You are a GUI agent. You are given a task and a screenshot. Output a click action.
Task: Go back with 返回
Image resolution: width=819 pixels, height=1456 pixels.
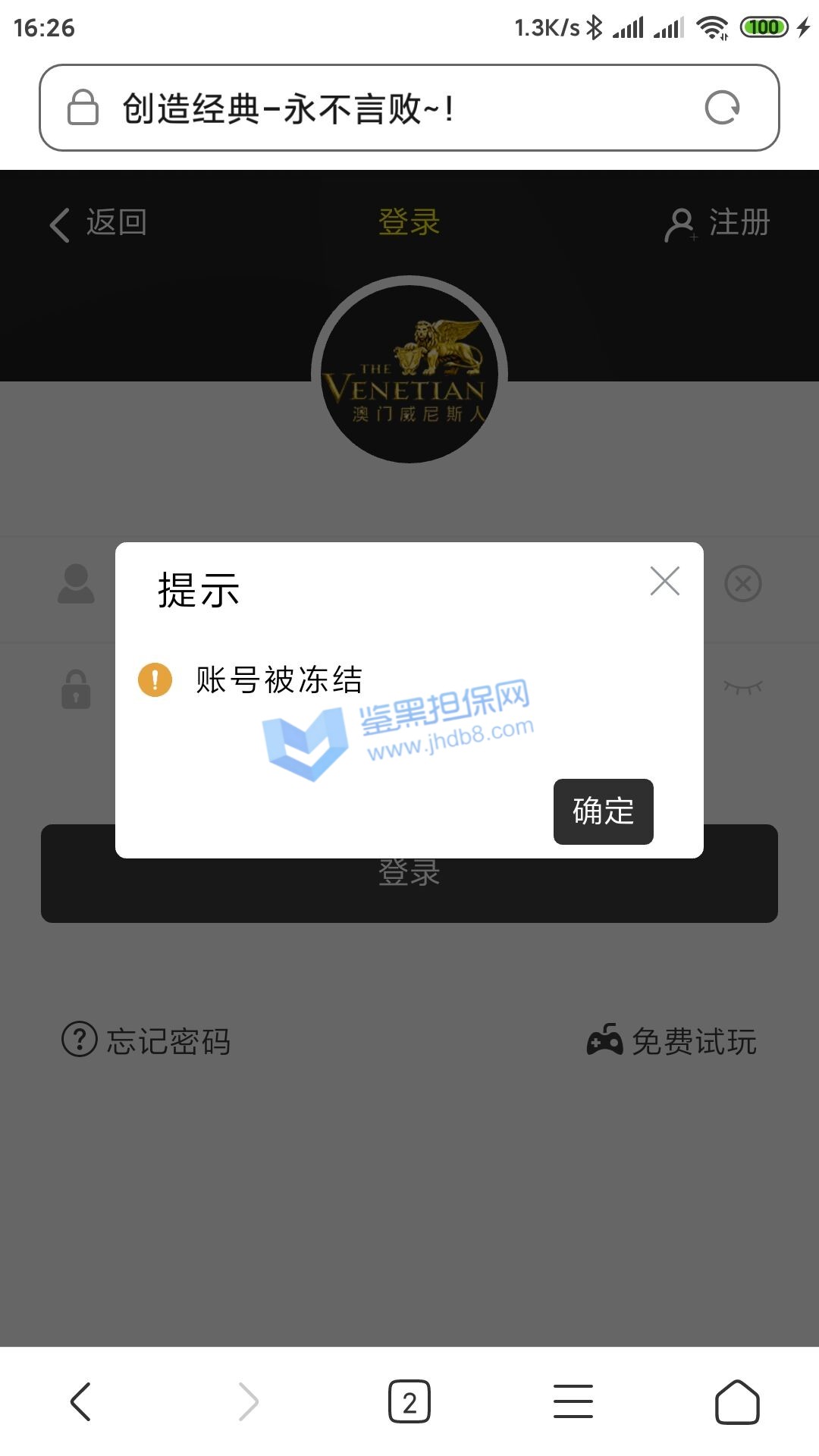tap(99, 223)
